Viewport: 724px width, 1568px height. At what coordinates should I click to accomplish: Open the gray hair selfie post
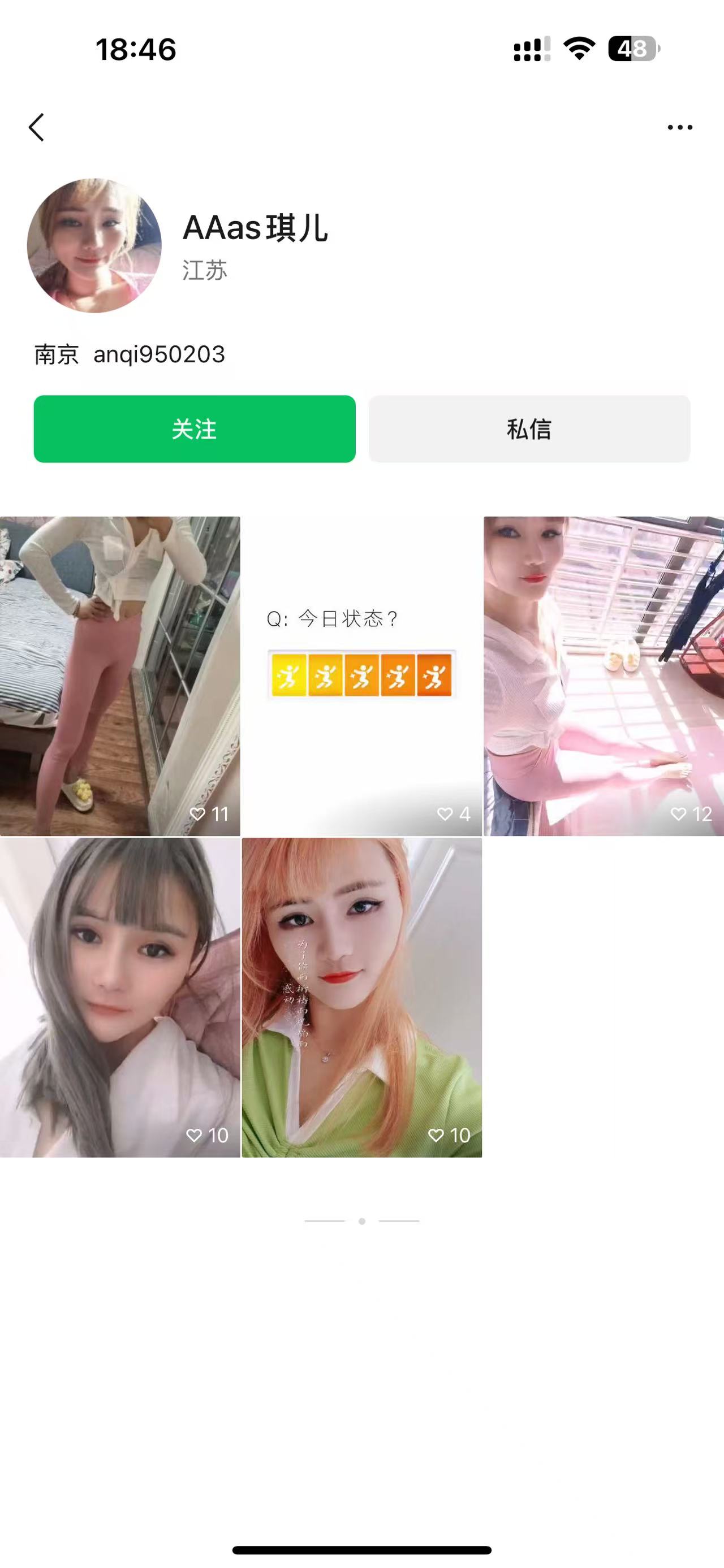click(120, 997)
